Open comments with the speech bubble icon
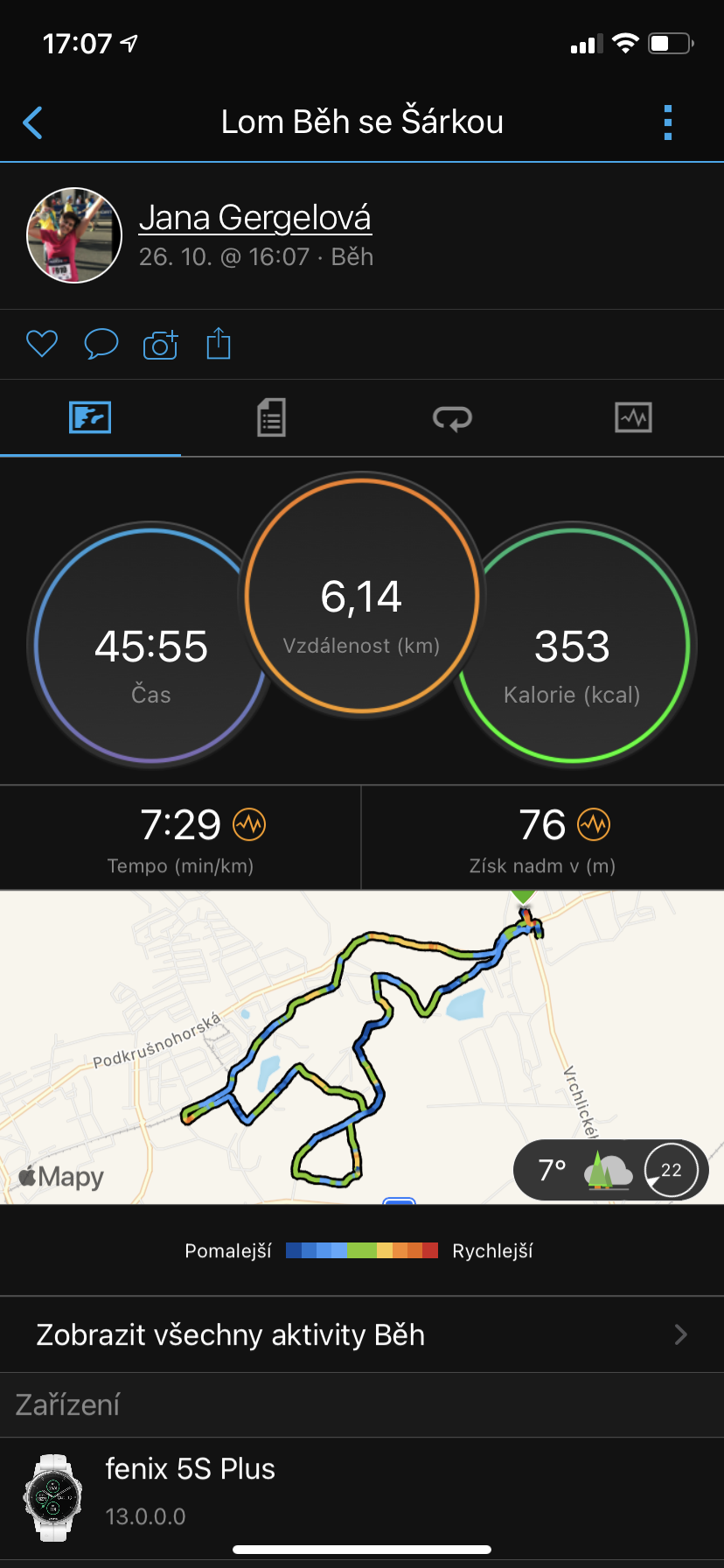The image size is (724, 1568). point(101,344)
